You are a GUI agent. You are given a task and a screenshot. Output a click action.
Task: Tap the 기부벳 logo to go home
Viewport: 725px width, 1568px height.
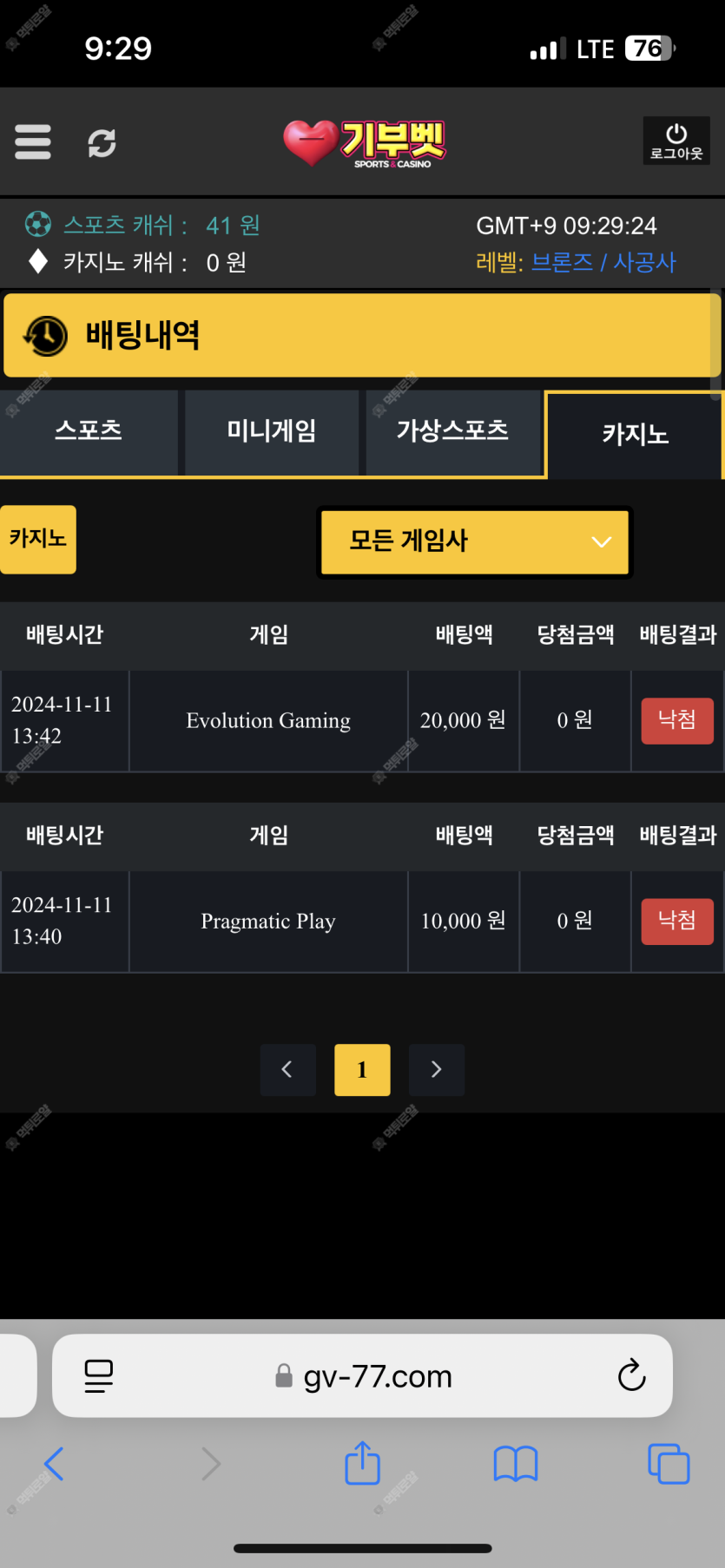pyautogui.click(x=365, y=143)
